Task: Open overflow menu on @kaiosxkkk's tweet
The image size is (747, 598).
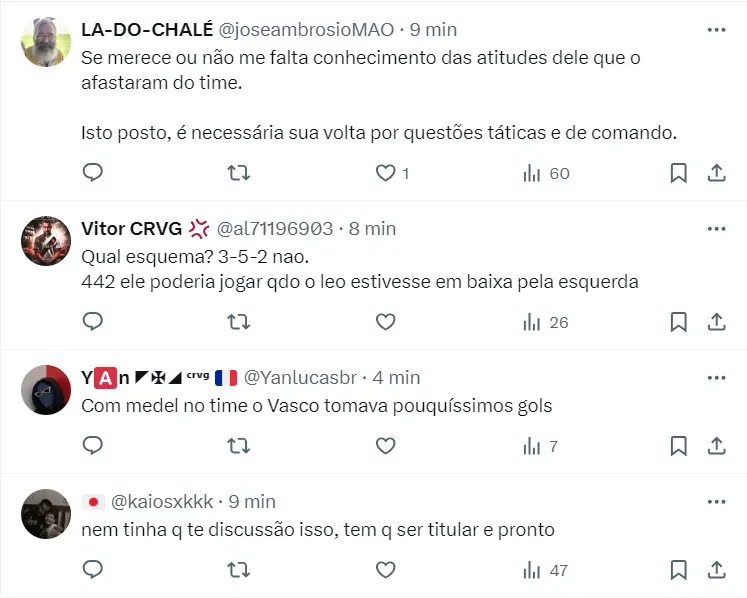Action: [x=716, y=501]
